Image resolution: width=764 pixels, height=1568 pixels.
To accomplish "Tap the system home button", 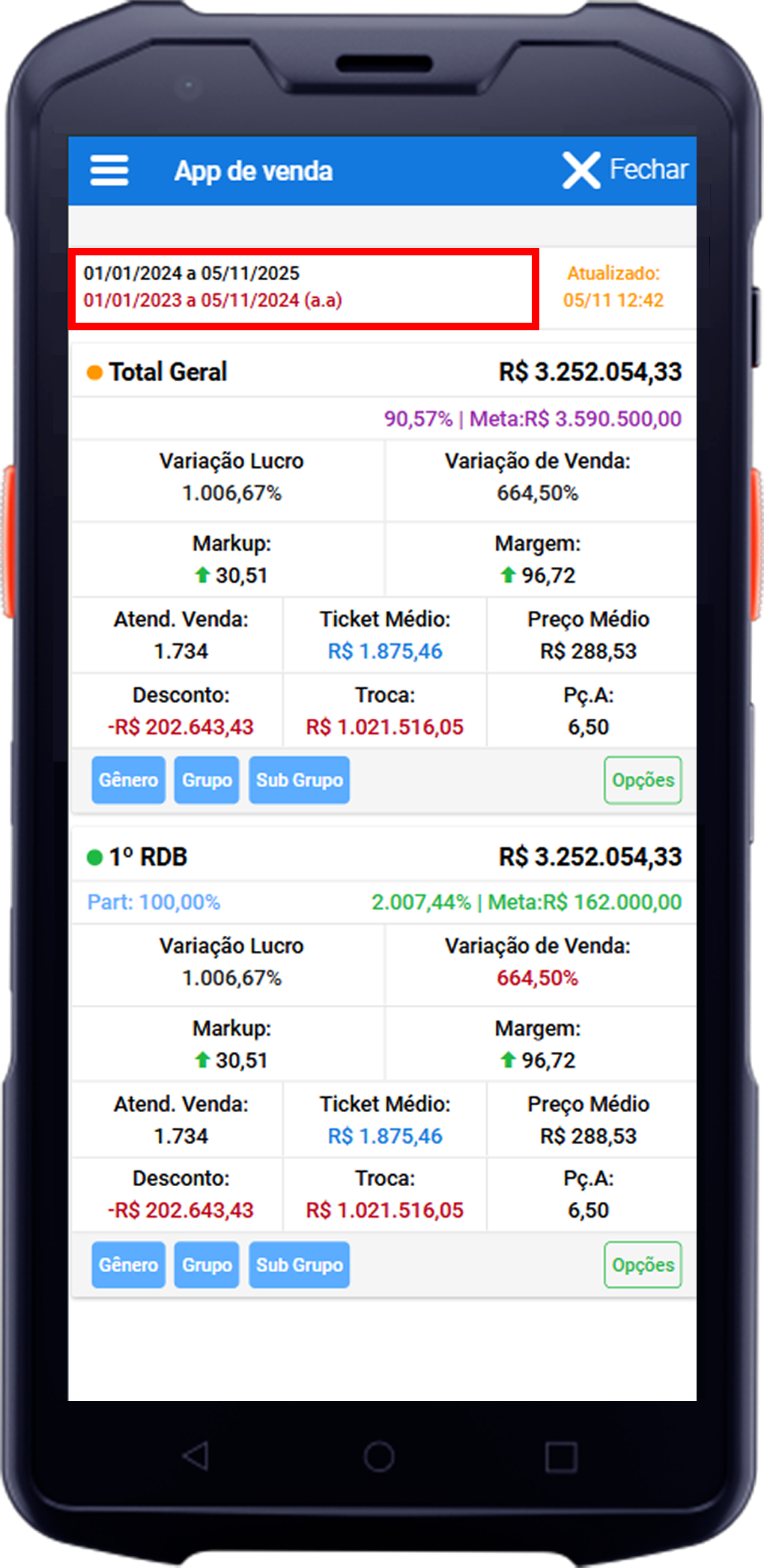I will click(x=379, y=1456).
